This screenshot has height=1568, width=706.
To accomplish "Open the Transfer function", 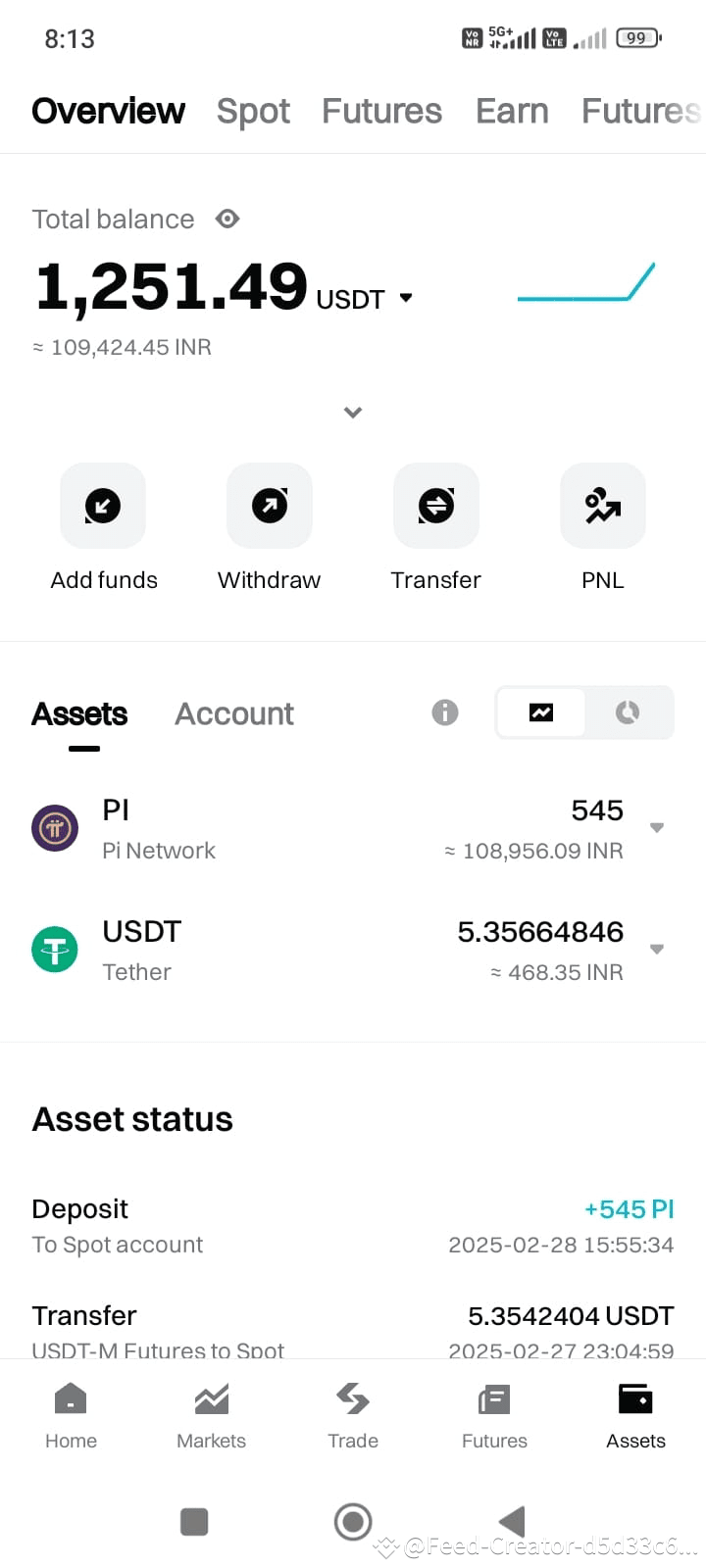I will click(436, 506).
